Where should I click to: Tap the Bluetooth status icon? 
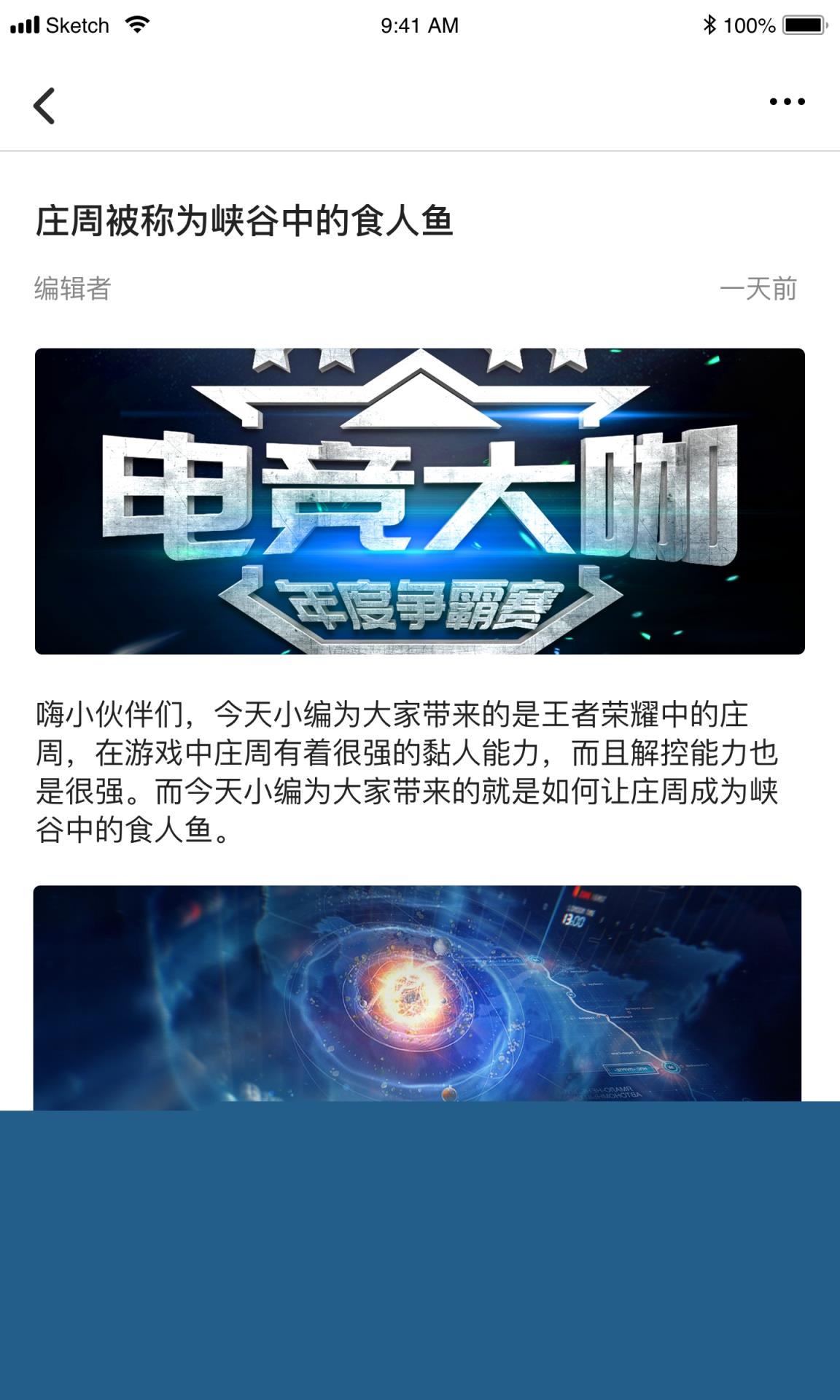[x=709, y=24]
